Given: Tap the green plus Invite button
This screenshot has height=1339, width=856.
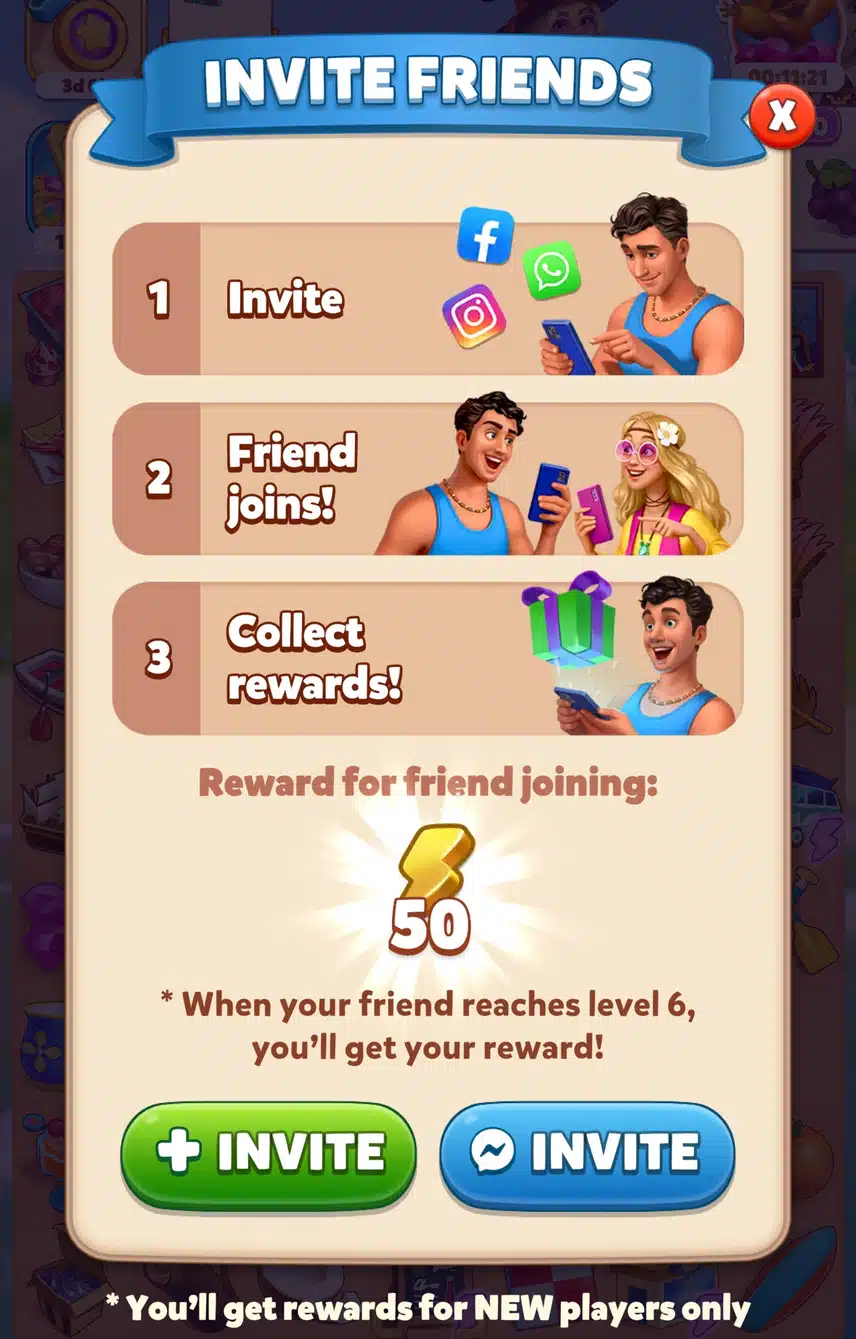Looking at the screenshot, I should (268, 1153).
